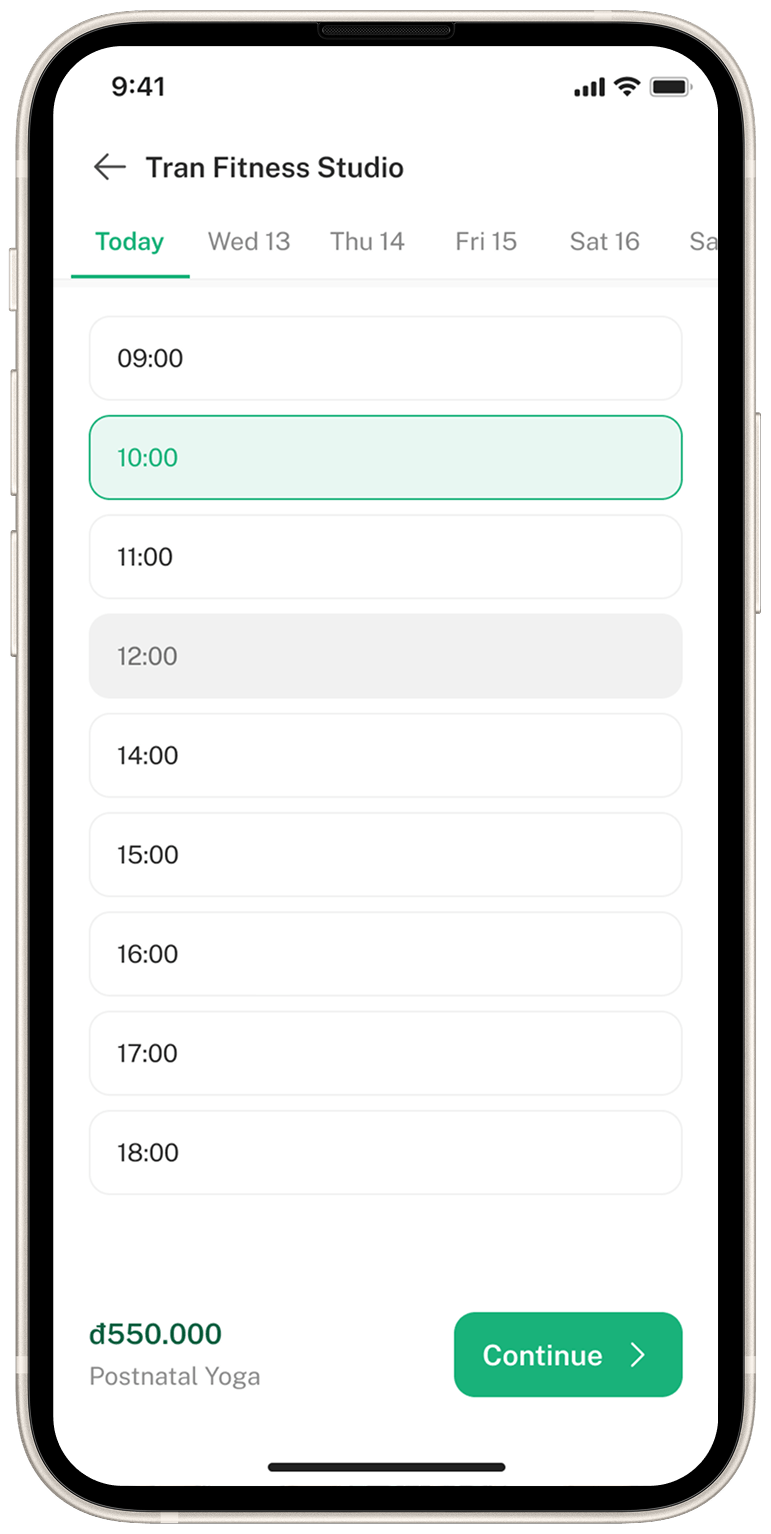Select the Thu 14 date tab
Viewport: 771px width, 1534px height.
tap(367, 242)
